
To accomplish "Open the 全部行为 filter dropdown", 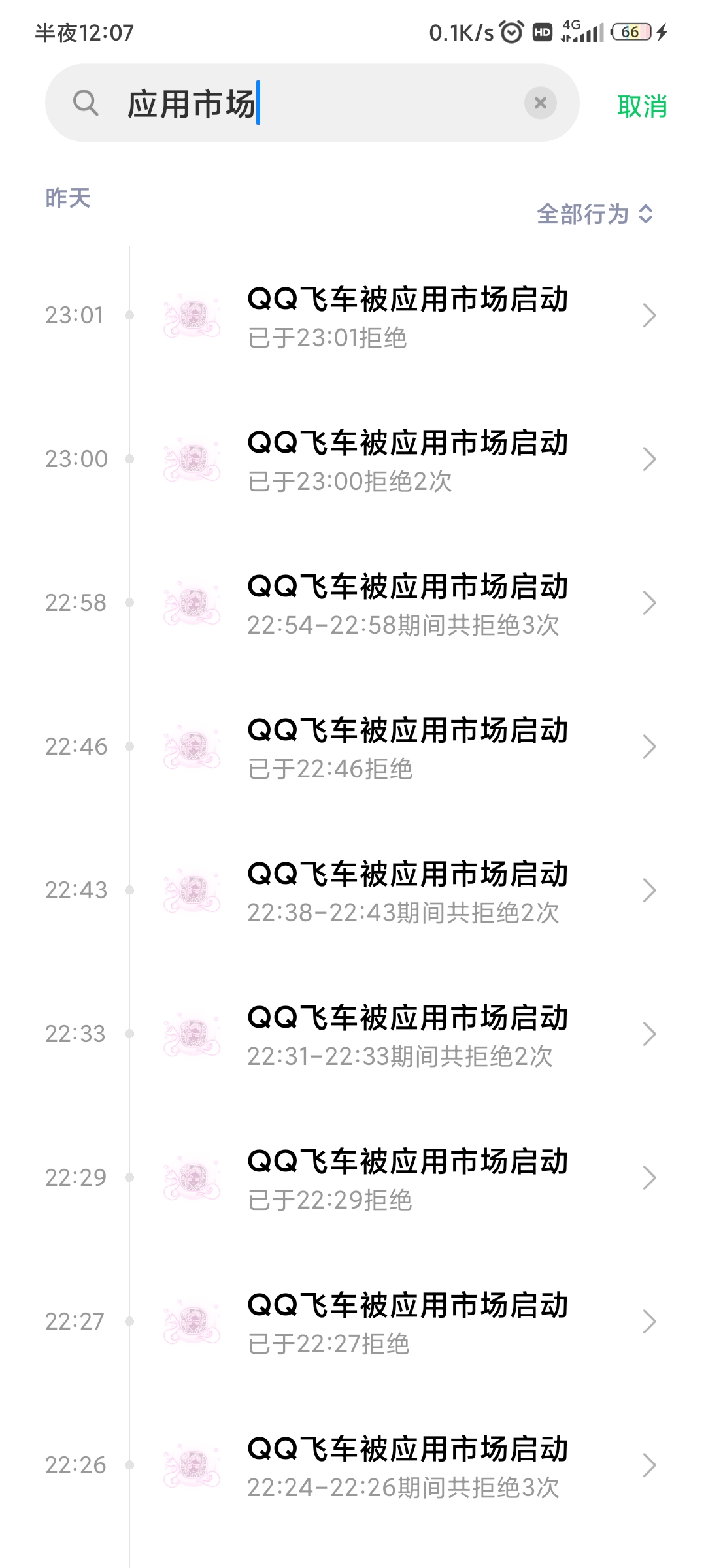I will 595,214.
